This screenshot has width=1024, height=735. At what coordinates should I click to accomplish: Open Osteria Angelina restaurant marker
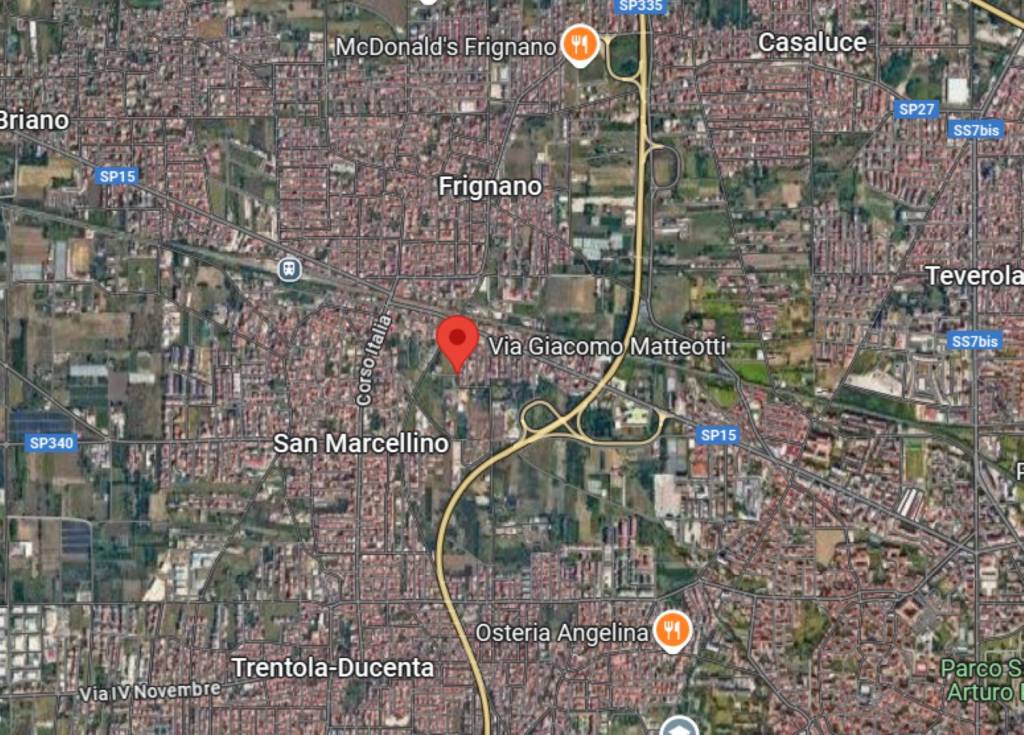671,629
